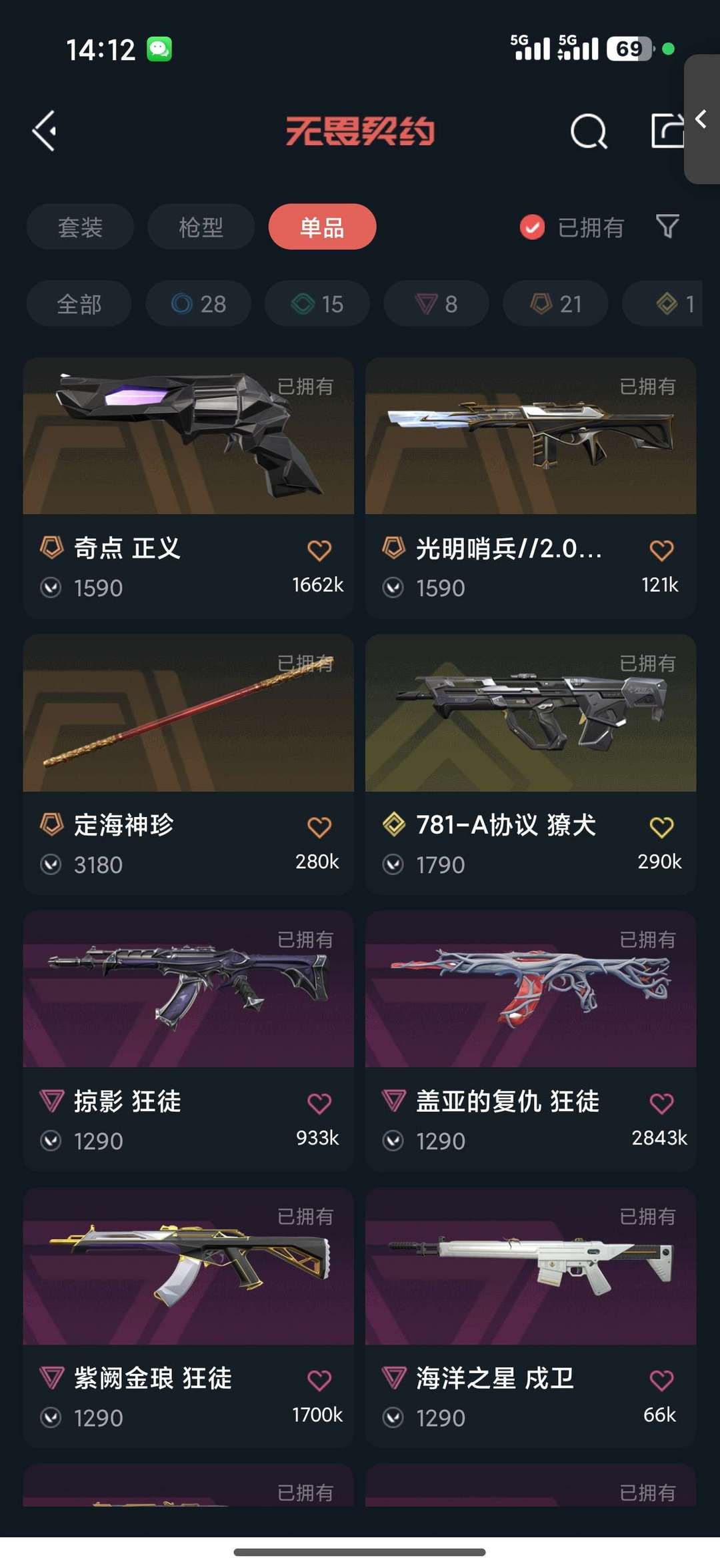Select the orange rarity filter showing 21
Screen dimensions: 720x1568
tap(554, 303)
